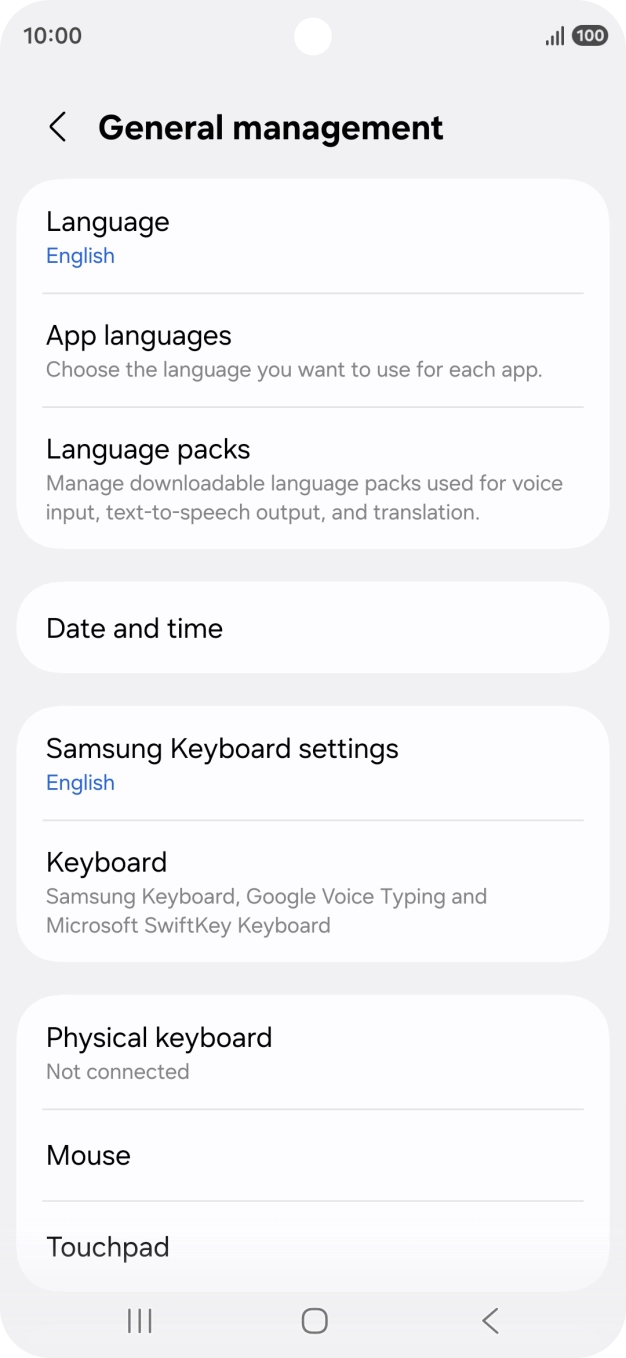Viewport: 626px width, 1358px height.
Task: Tap the system home button
Action: 314,1321
